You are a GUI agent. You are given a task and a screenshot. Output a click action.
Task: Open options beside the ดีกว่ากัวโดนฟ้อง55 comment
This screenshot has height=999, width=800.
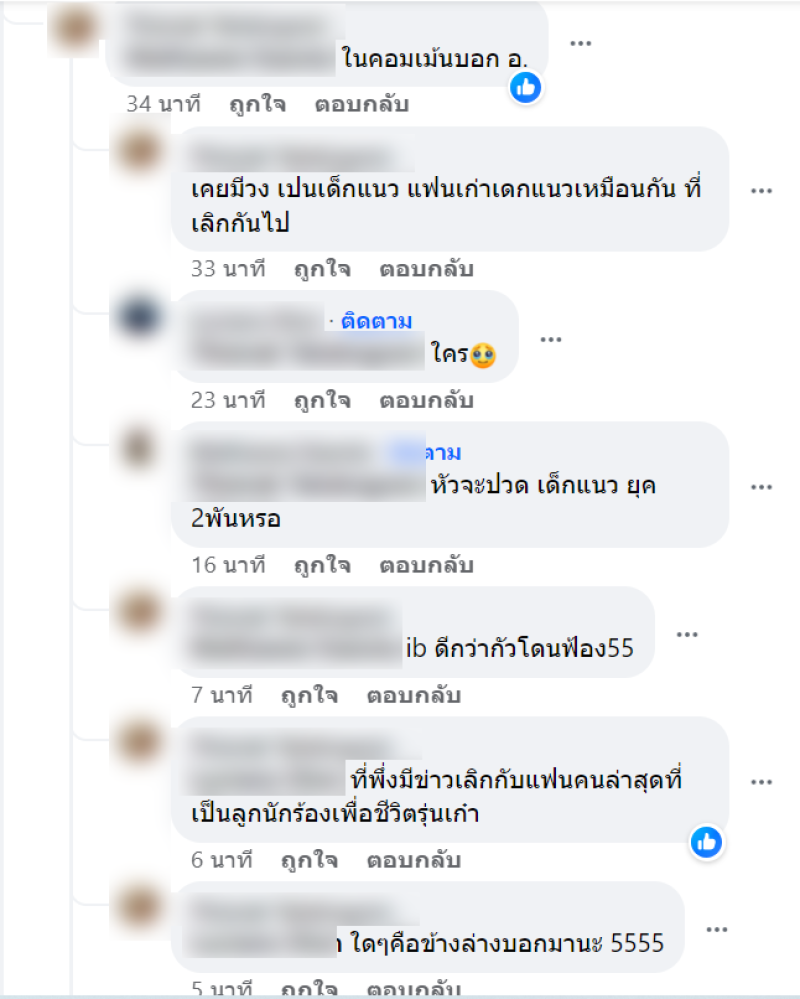(687, 634)
